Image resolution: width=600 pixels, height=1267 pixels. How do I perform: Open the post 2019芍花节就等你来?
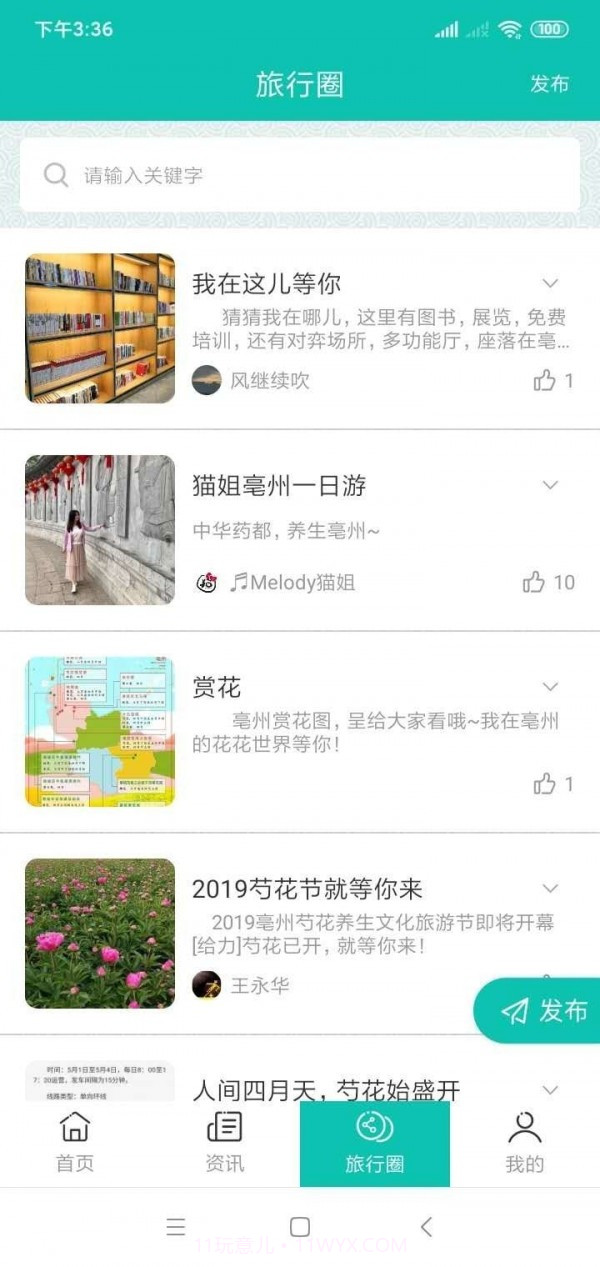pyautogui.click(x=307, y=889)
